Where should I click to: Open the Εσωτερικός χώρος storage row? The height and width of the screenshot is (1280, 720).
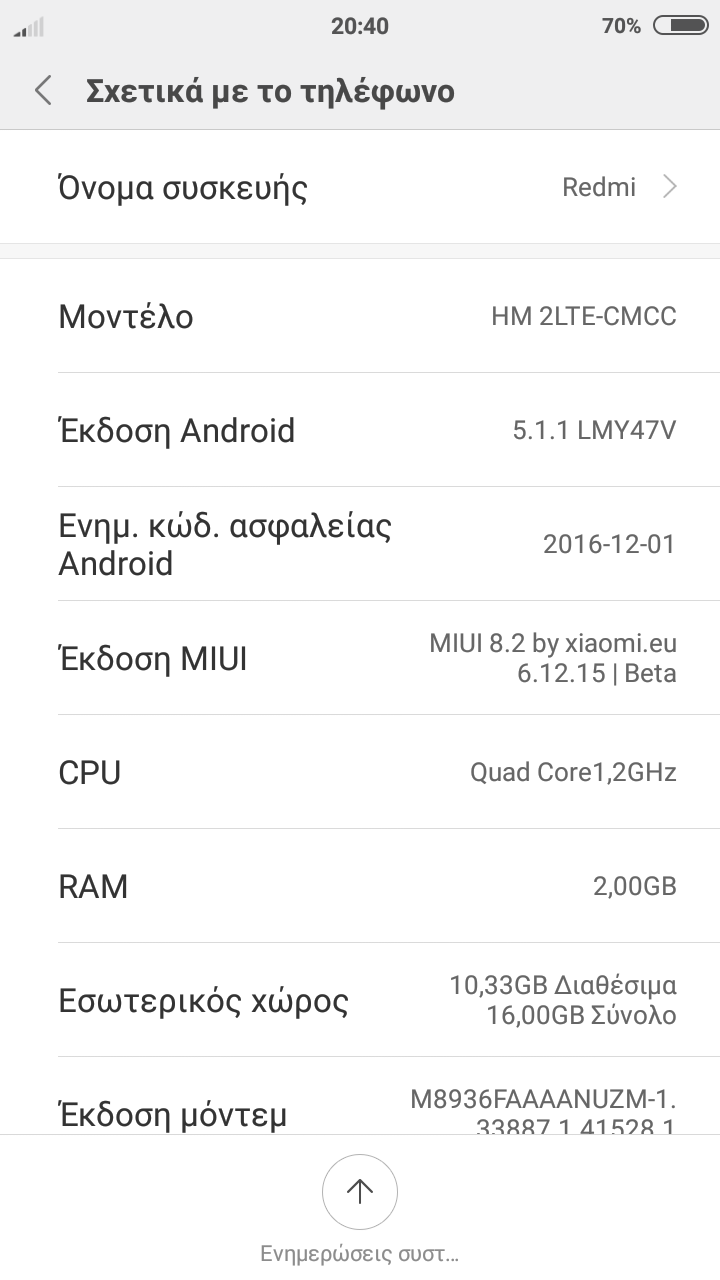[x=360, y=1000]
